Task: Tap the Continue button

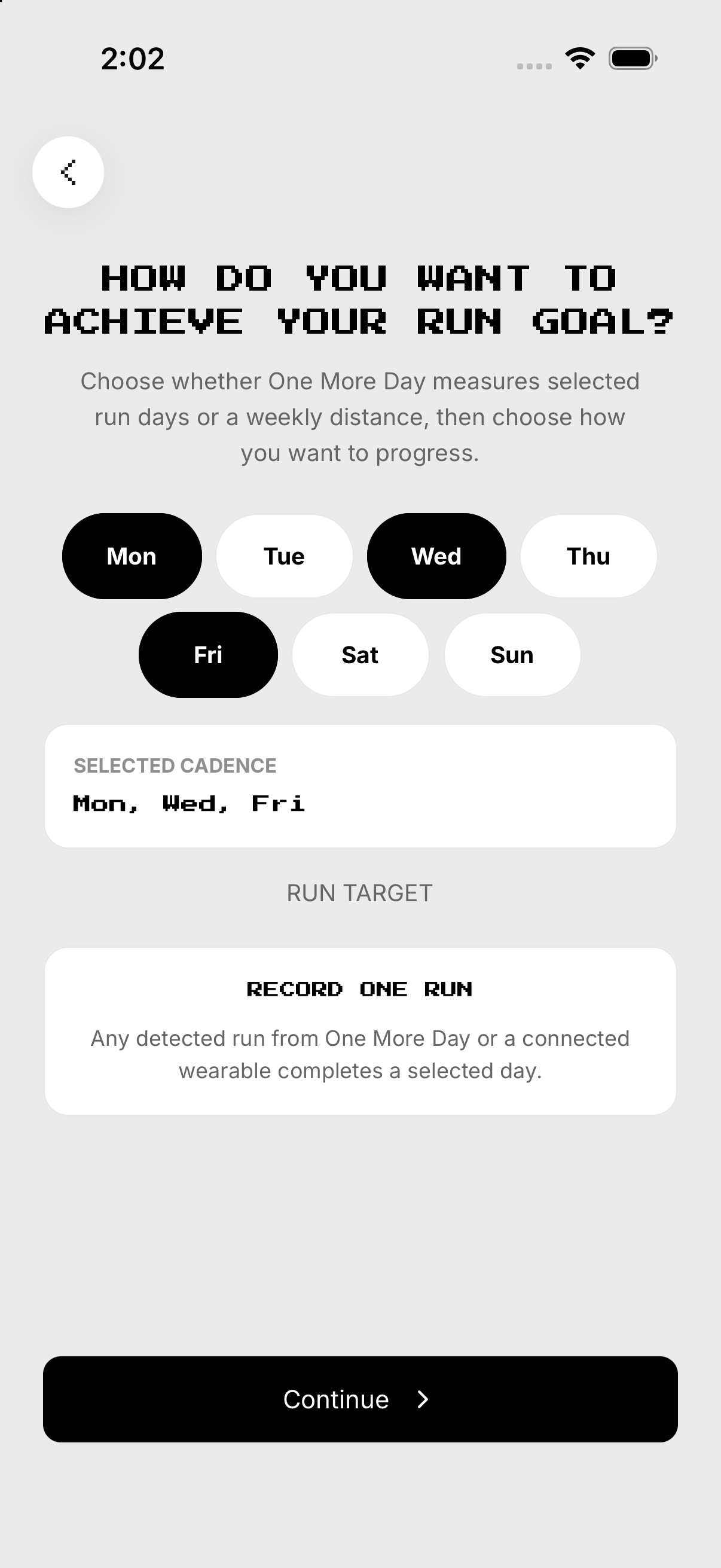Action: click(x=360, y=1399)
